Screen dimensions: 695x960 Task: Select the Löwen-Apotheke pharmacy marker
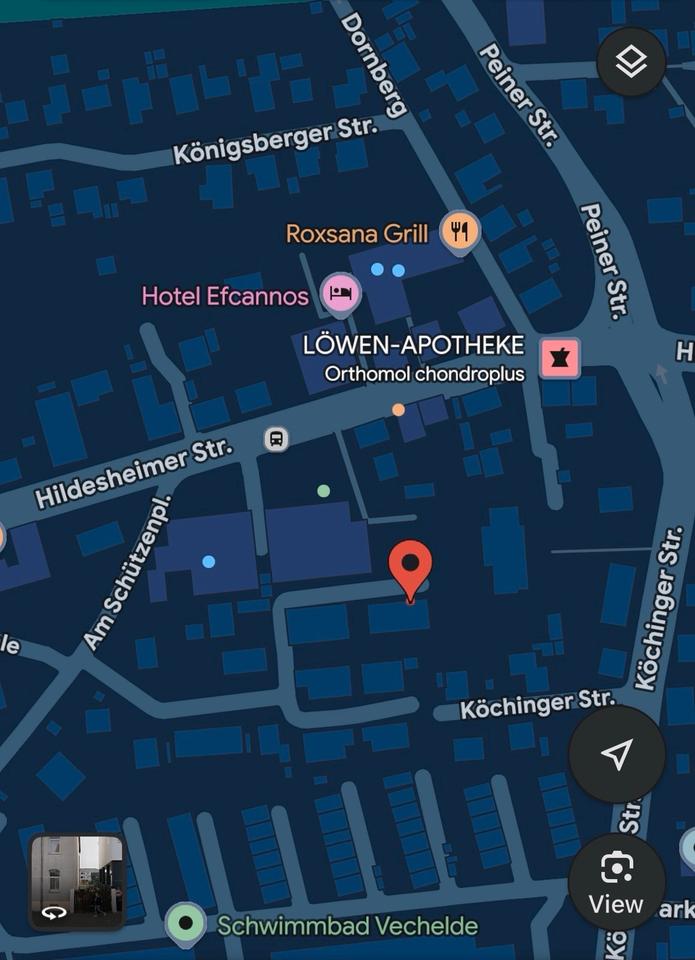(x=559, y=357)
